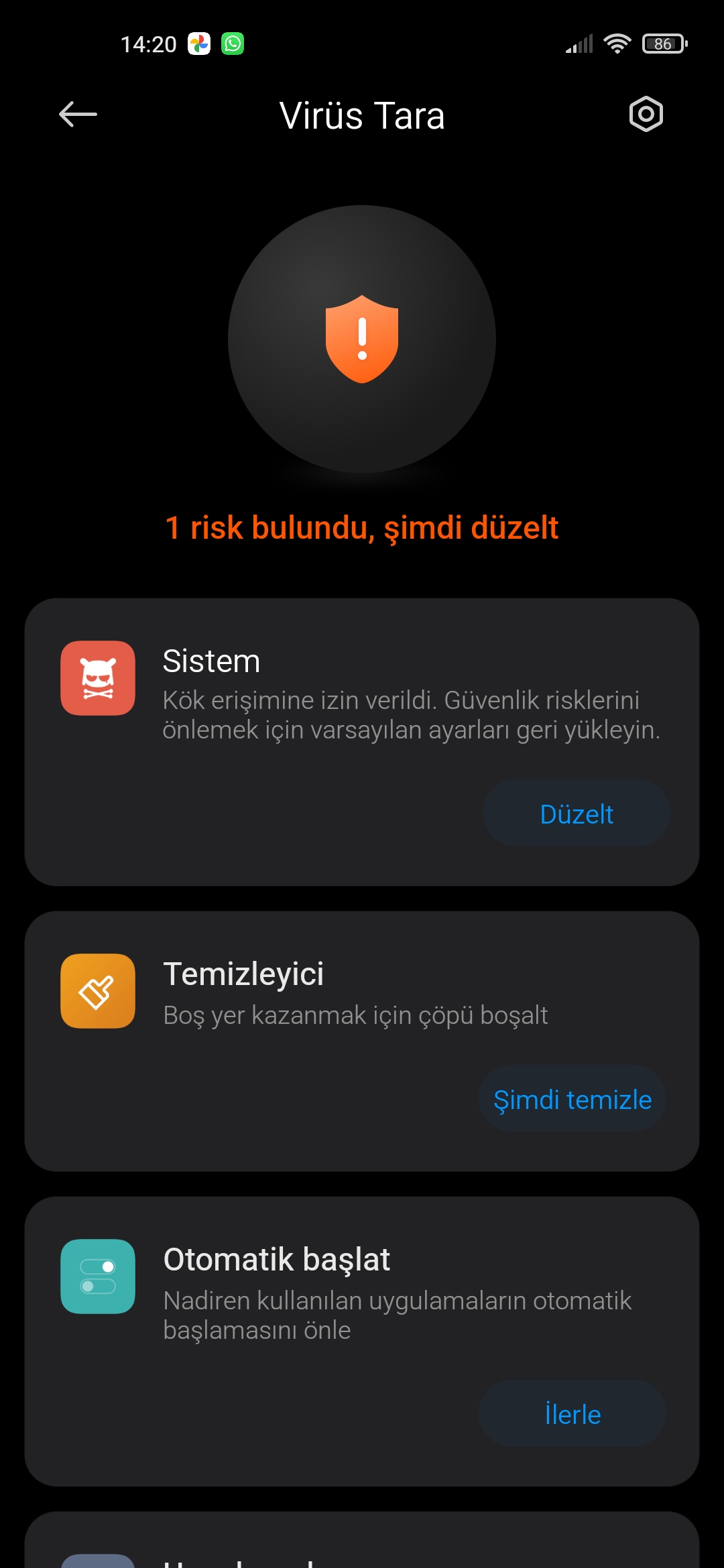
Task: Open the Otomatik başlat card
Action: (x=362, y=1341)
